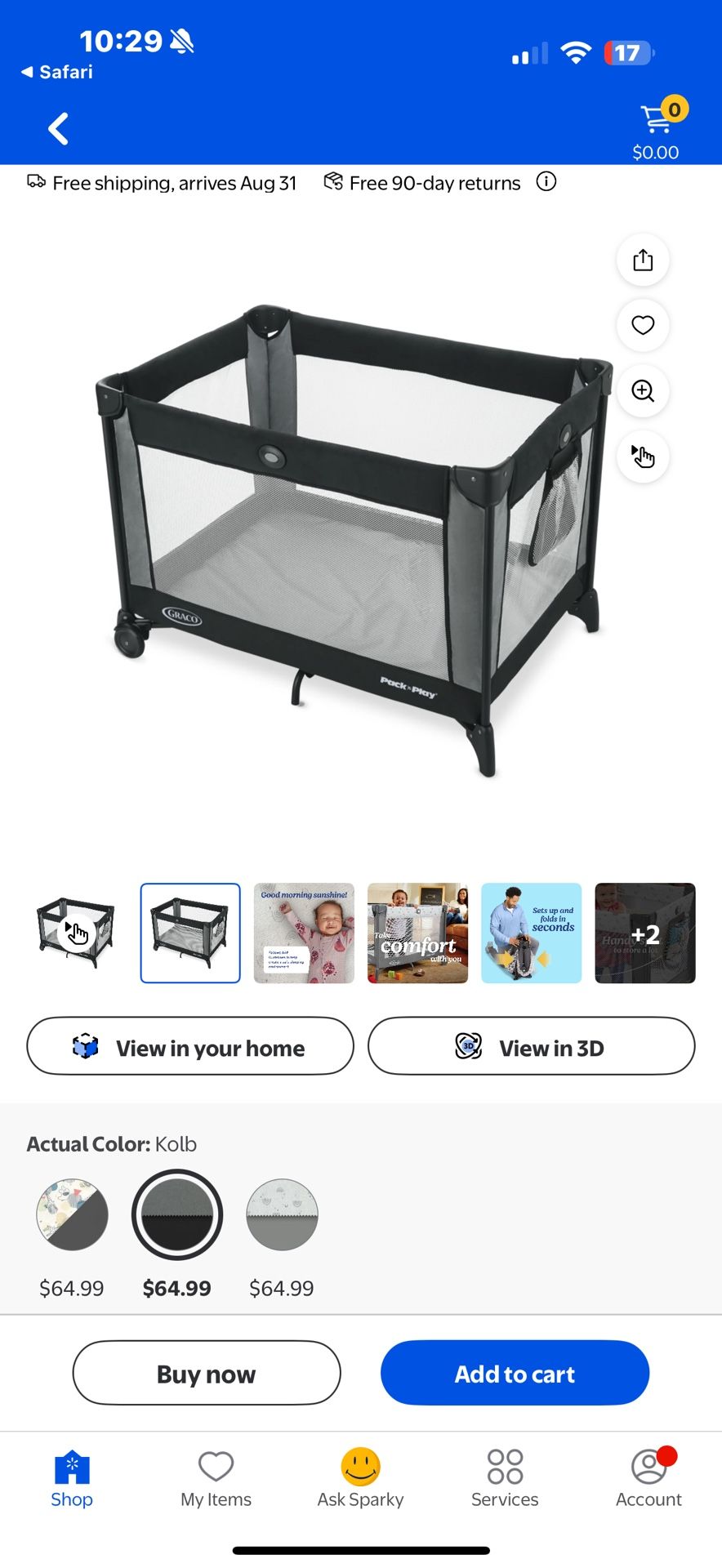Go to the Account tab

coord(648,1477)
